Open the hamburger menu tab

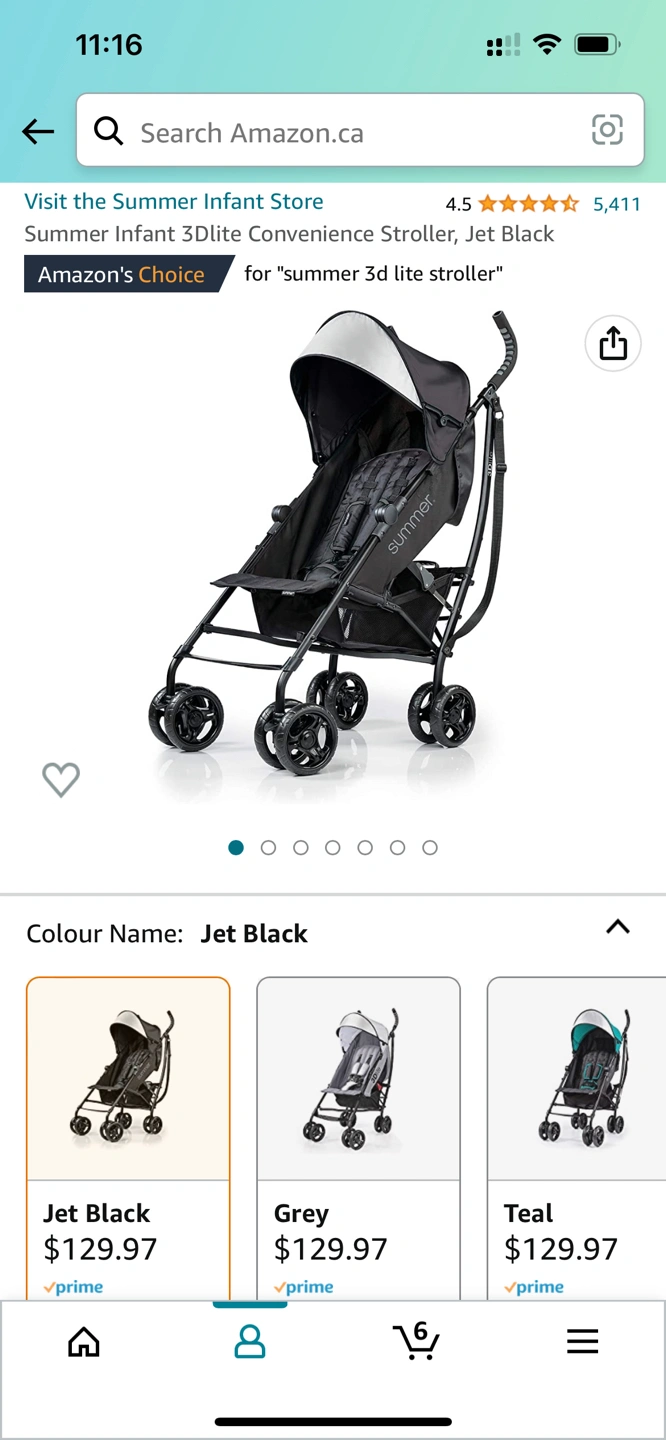point(582,1341)
